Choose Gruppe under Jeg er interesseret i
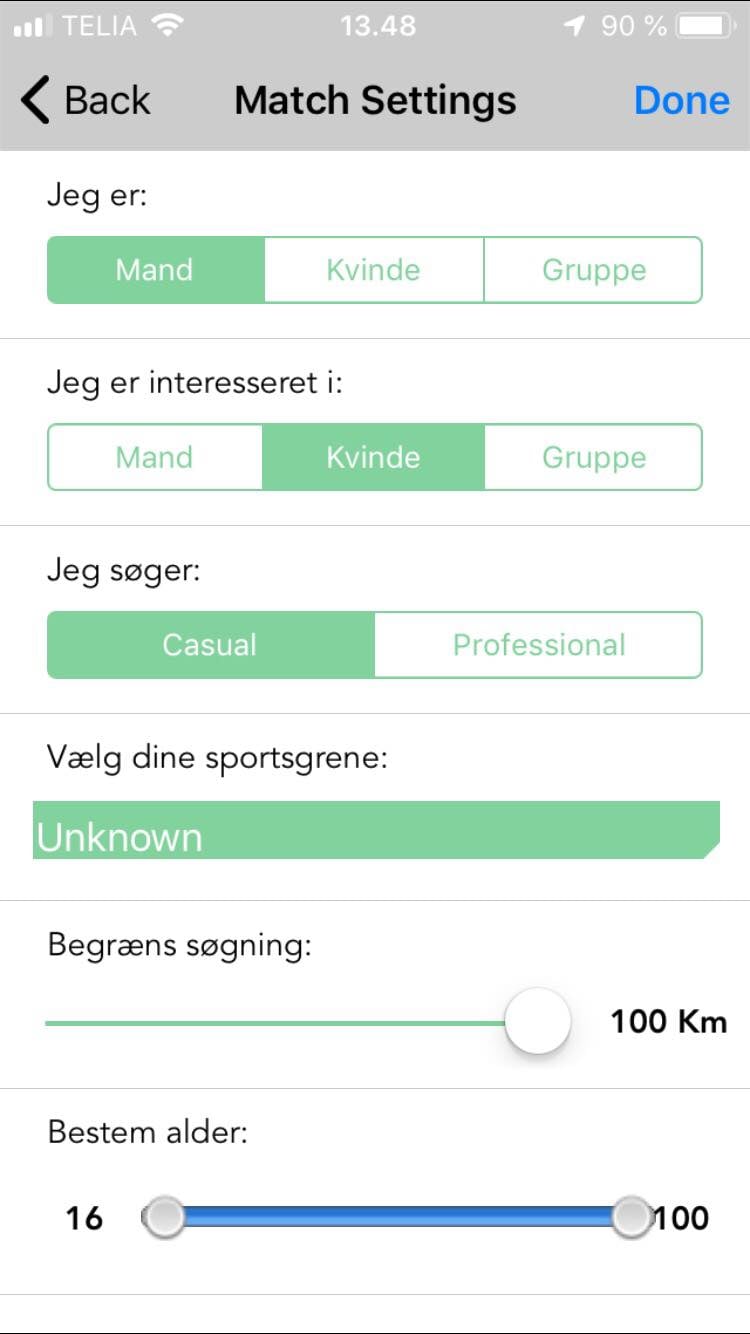 pos(593,457)
